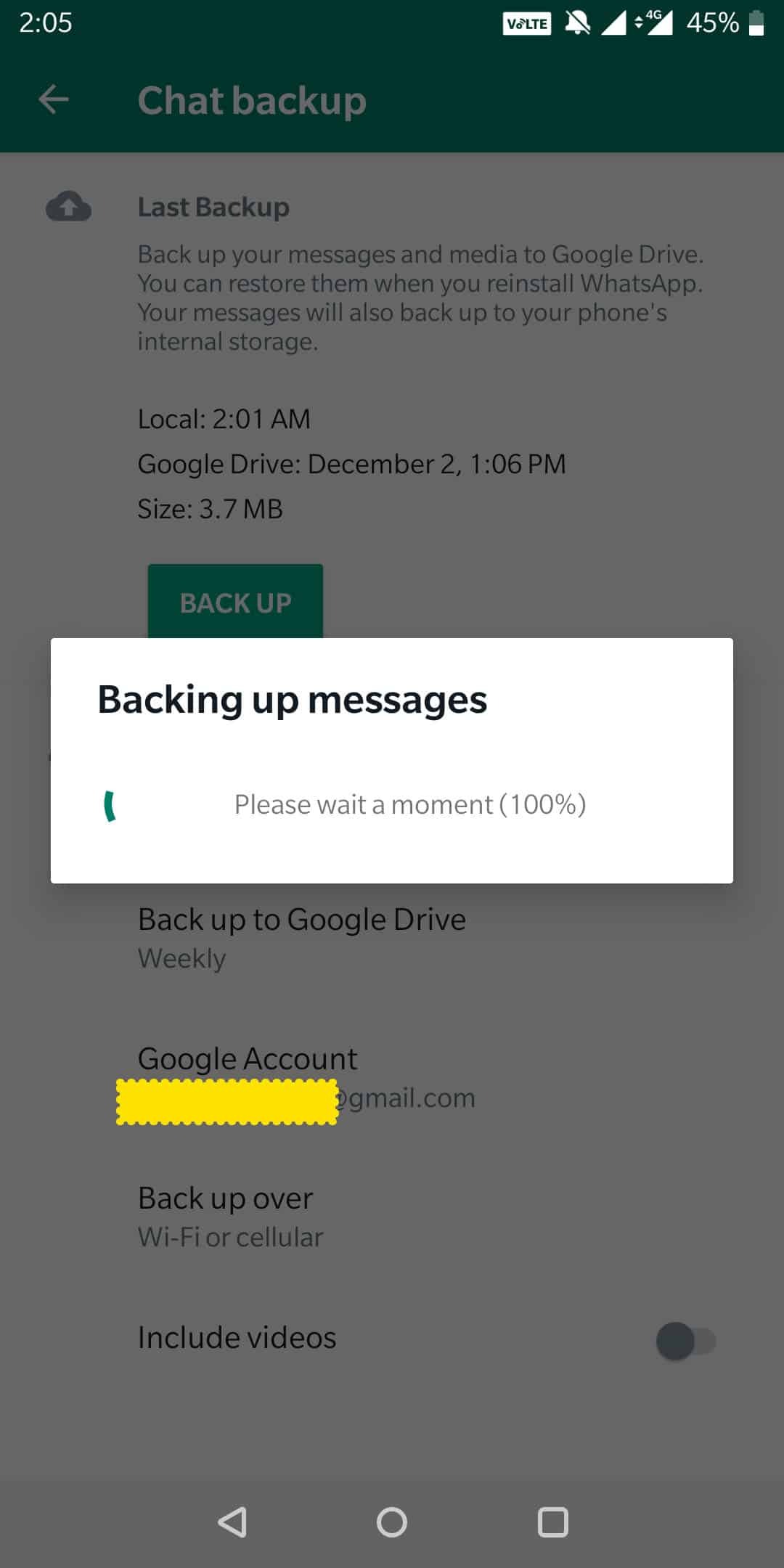Open Back up to Google Drive frequency

tap(392, 938)
